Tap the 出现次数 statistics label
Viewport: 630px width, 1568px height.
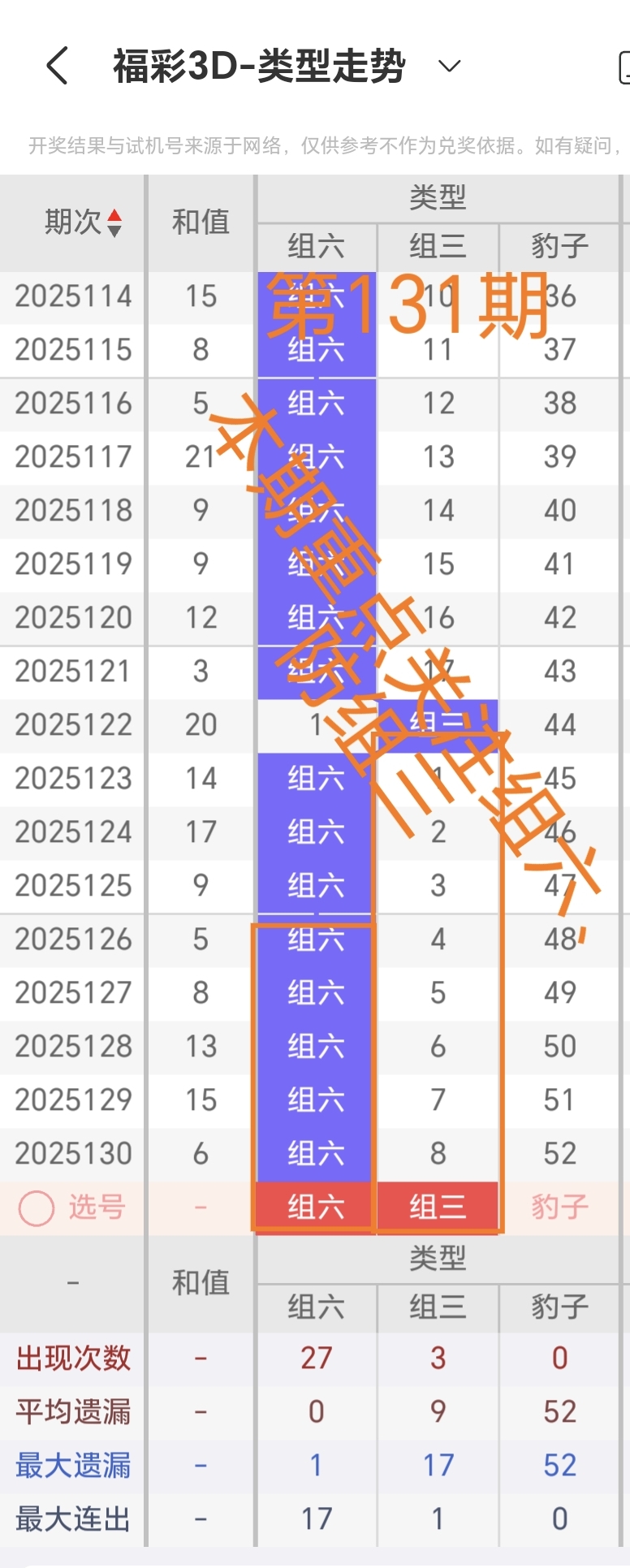pyautogui.click(x=71, y=1359)
